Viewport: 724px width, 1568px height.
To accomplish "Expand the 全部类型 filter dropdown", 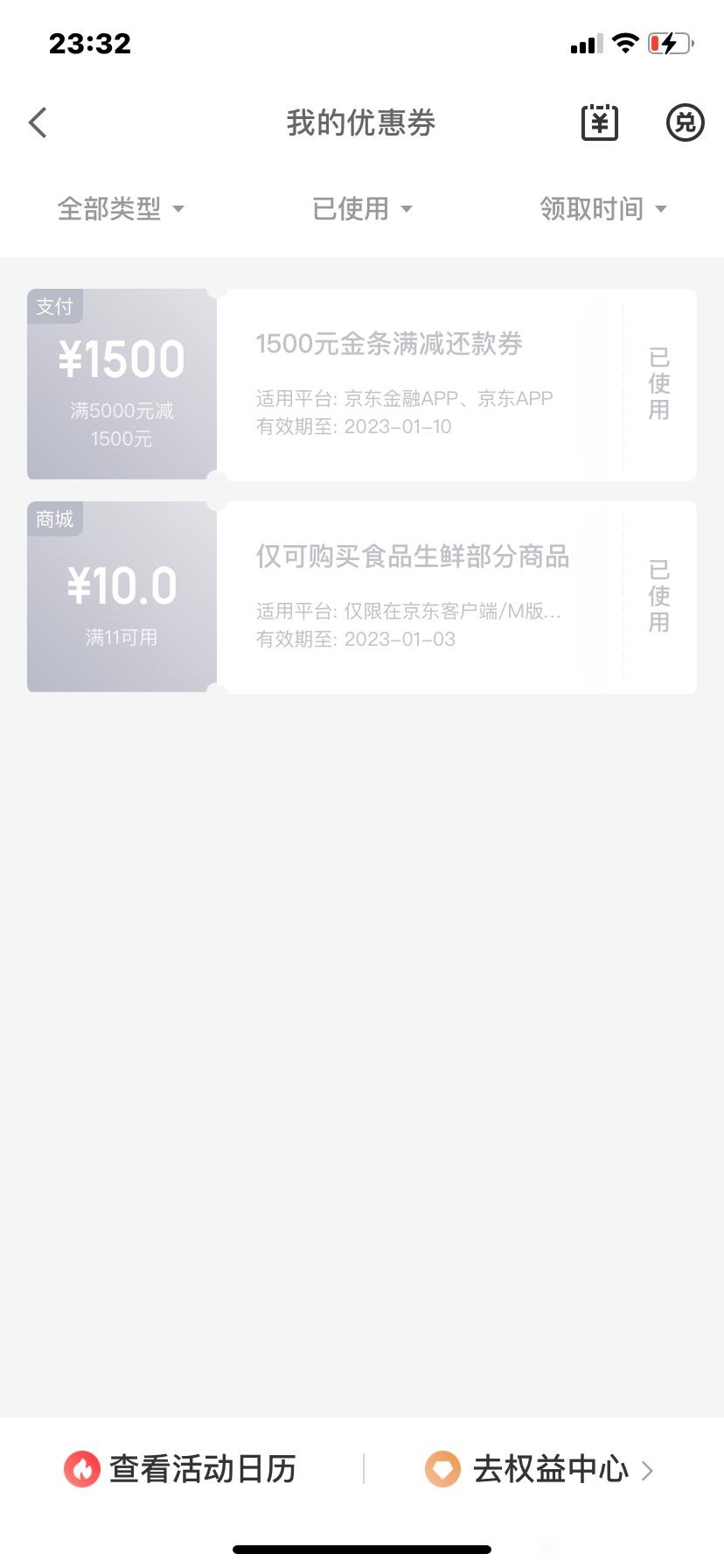I will tap(121, 209).
